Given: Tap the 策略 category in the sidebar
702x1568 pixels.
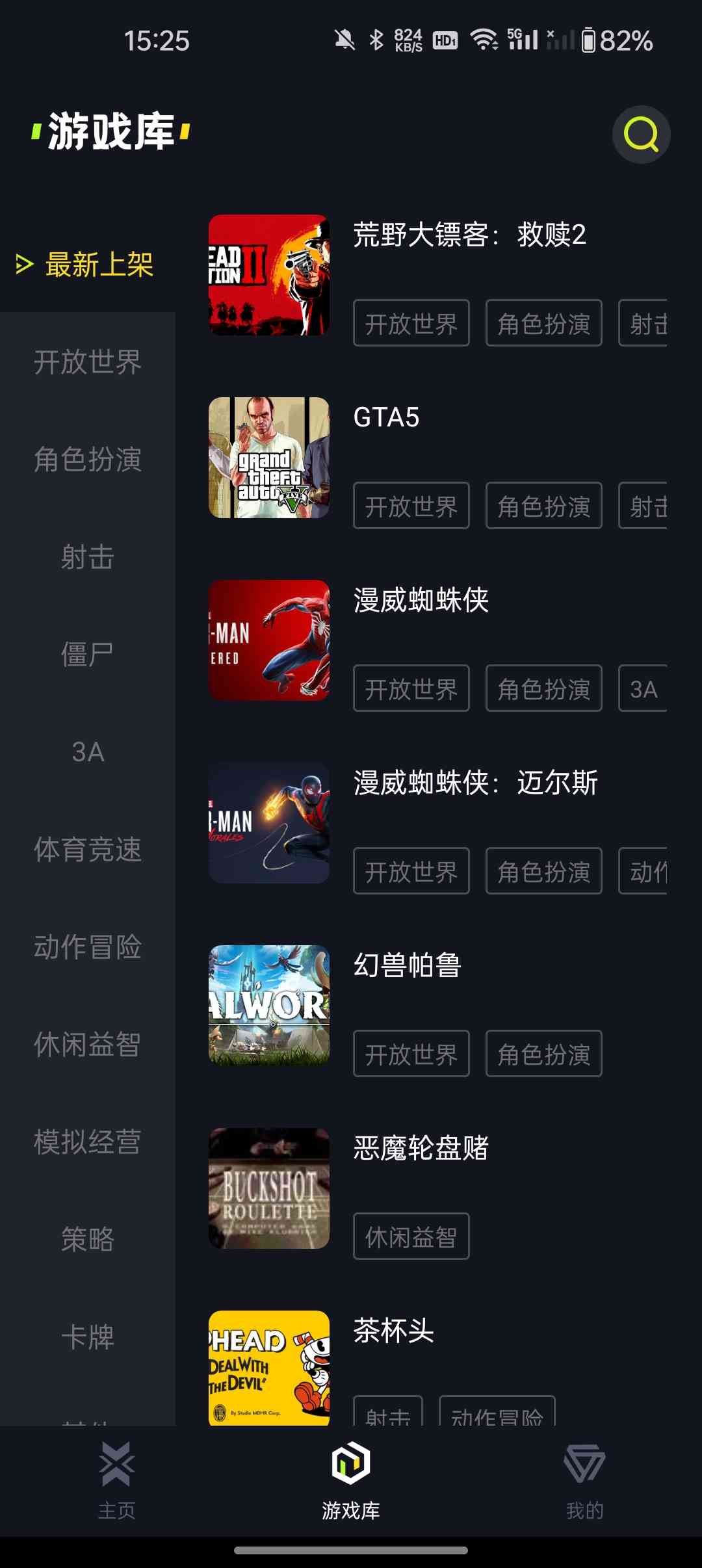Looking at the screenshot, I should coord(88,1240).
